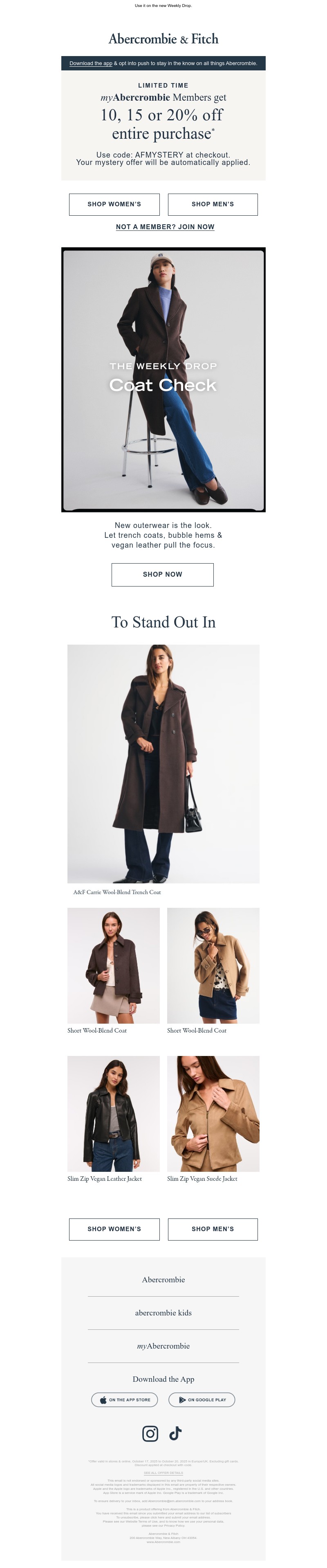Go to abercrombie kids
Viewport: 327px width, 1568px height.
pyautogui.click(x=163, y=1313)
